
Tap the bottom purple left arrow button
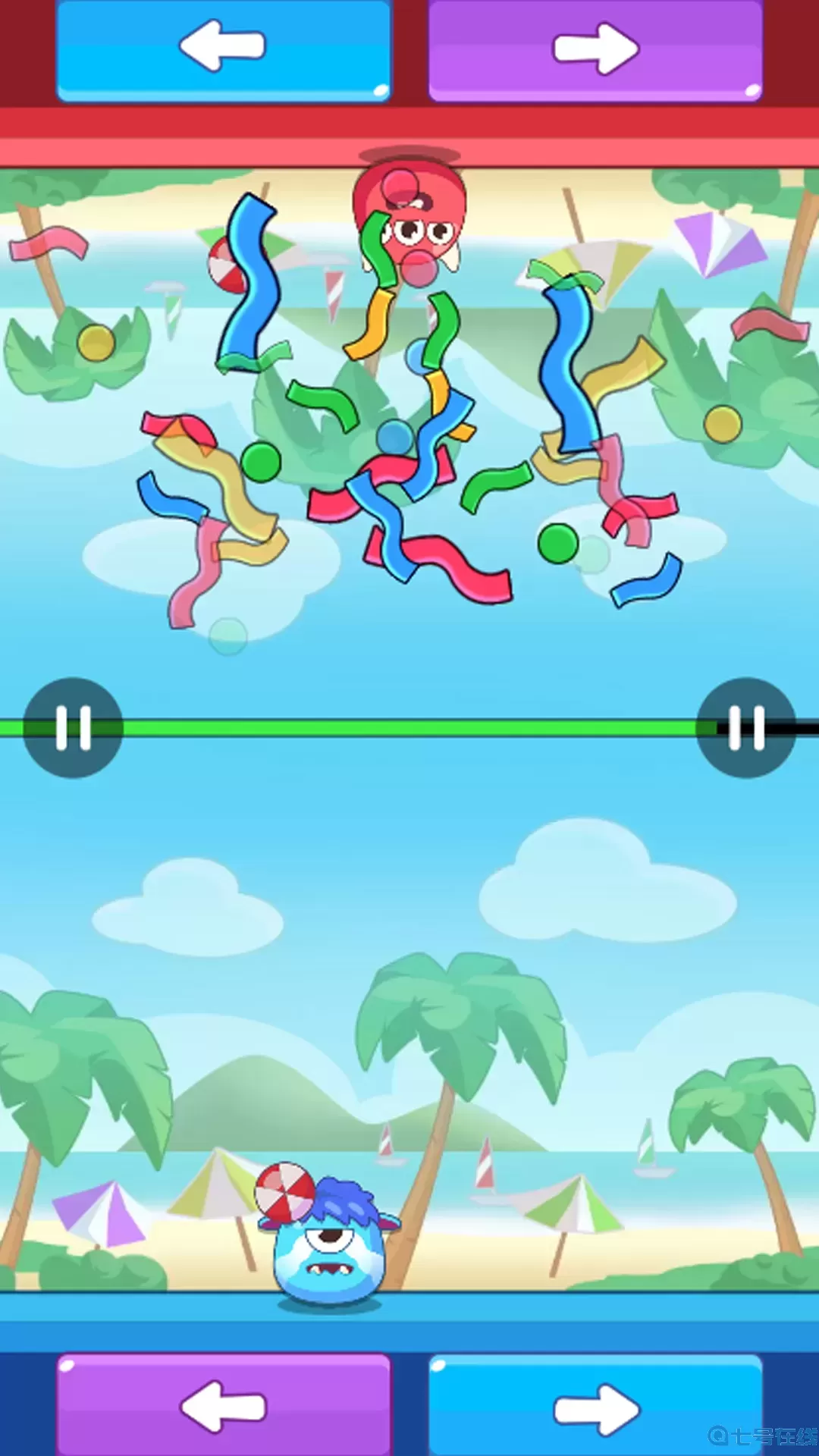(223, 1405)
